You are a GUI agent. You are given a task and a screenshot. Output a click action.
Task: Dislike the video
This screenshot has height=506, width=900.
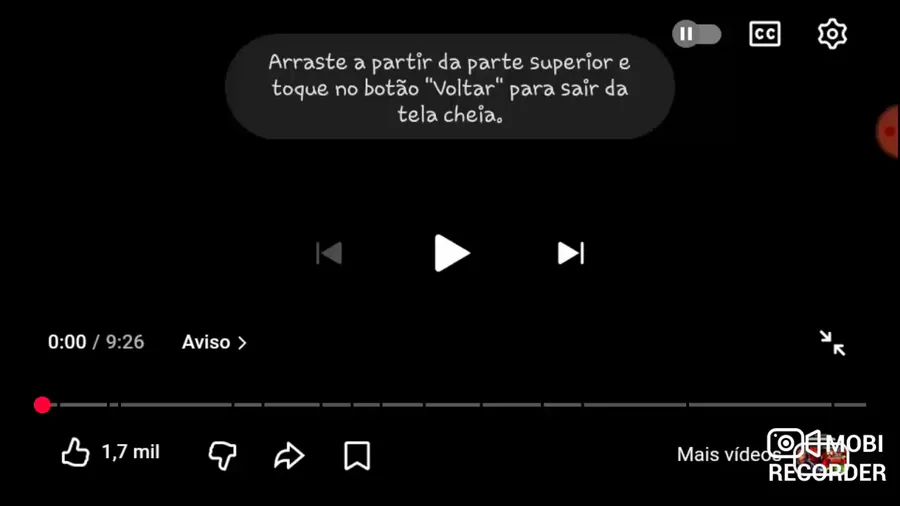coord(222,455)
